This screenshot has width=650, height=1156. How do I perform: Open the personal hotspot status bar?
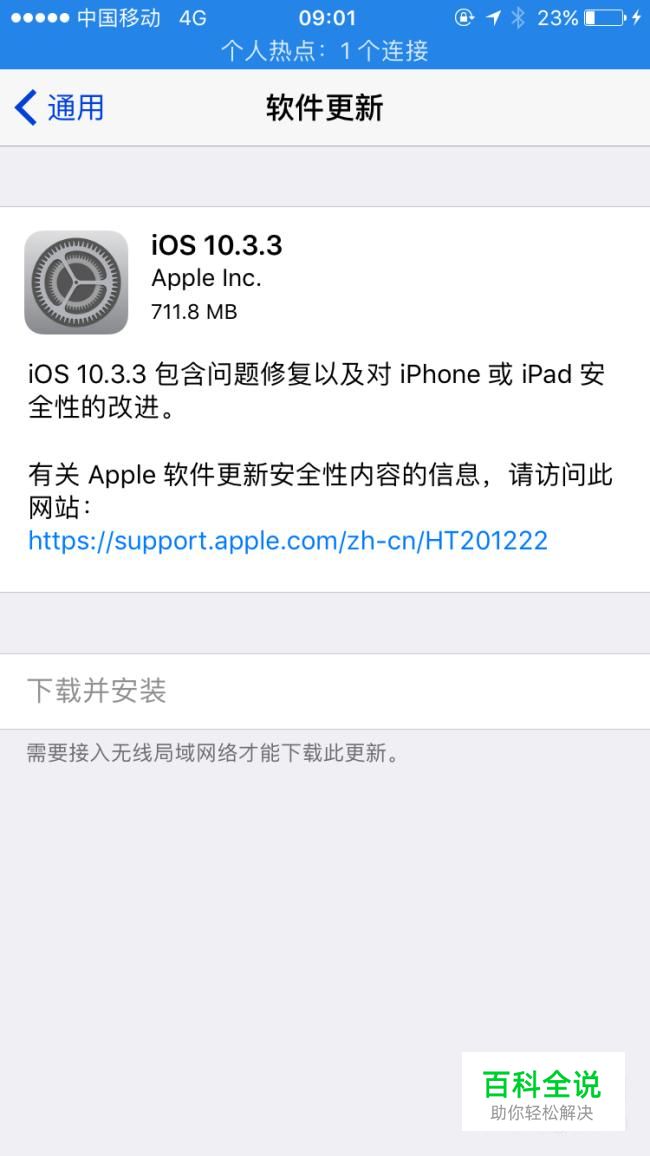point(325,51)
